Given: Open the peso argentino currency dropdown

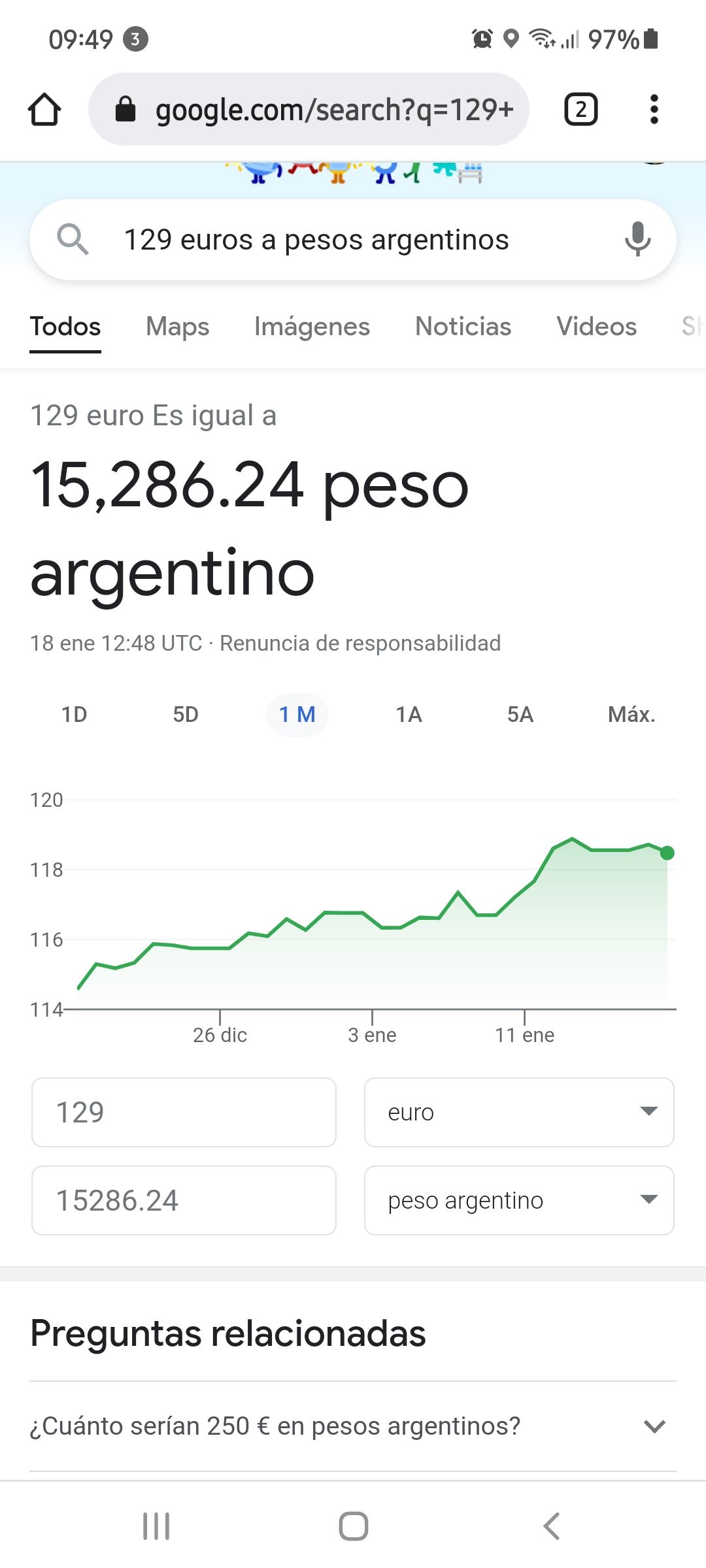Looking at the screenshot, I should coord(519,1201).
